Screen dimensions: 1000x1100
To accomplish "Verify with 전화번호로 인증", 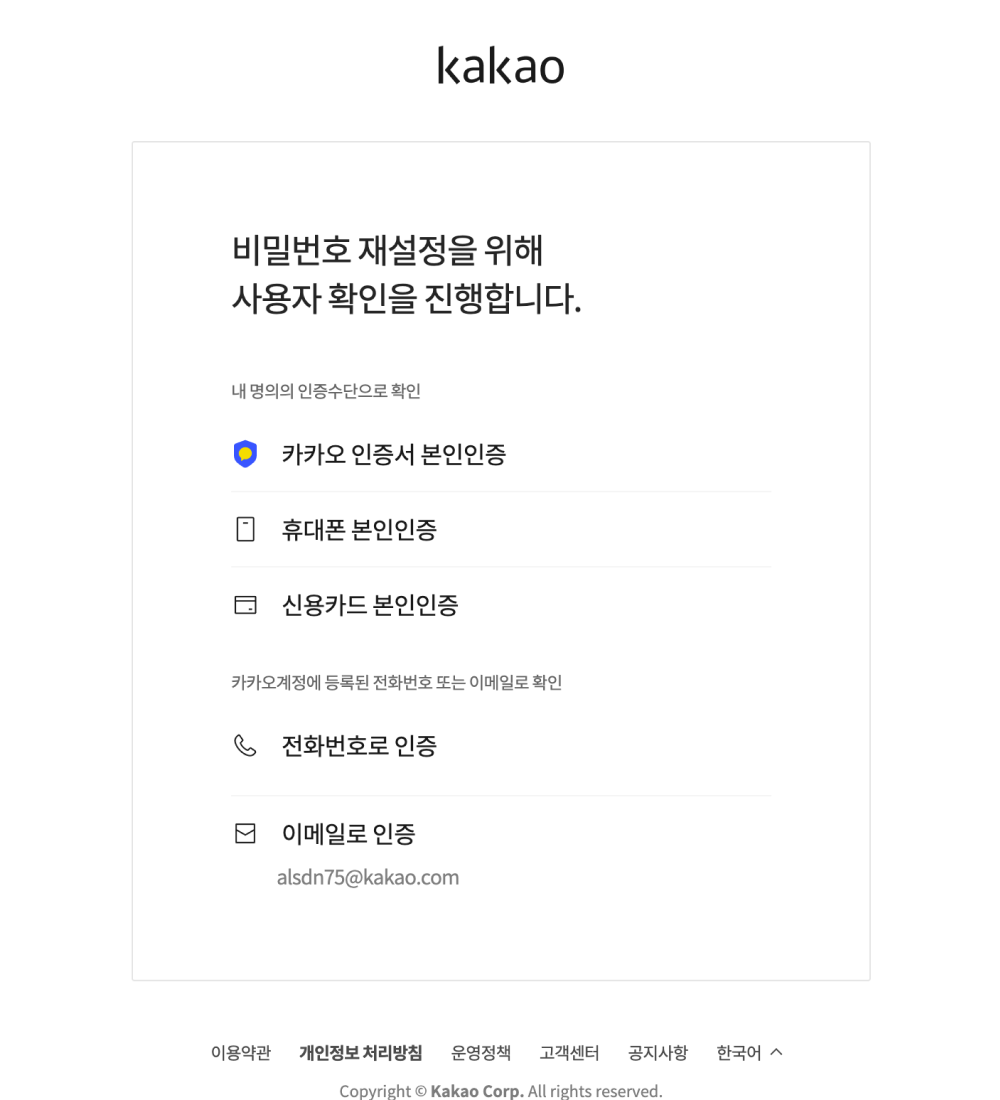I will pos(359,746).
